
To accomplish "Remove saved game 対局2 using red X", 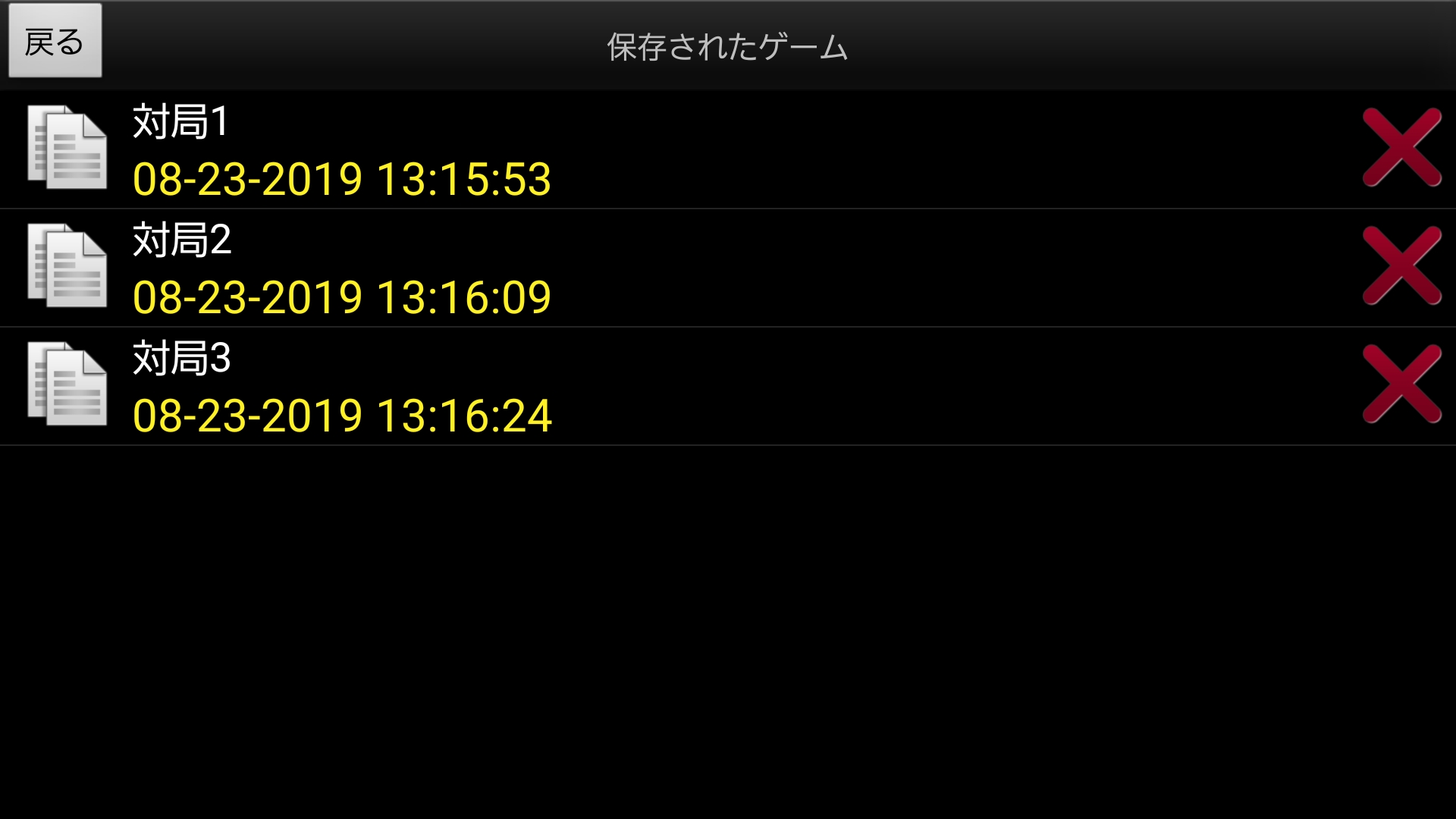I will [1401, 265].
